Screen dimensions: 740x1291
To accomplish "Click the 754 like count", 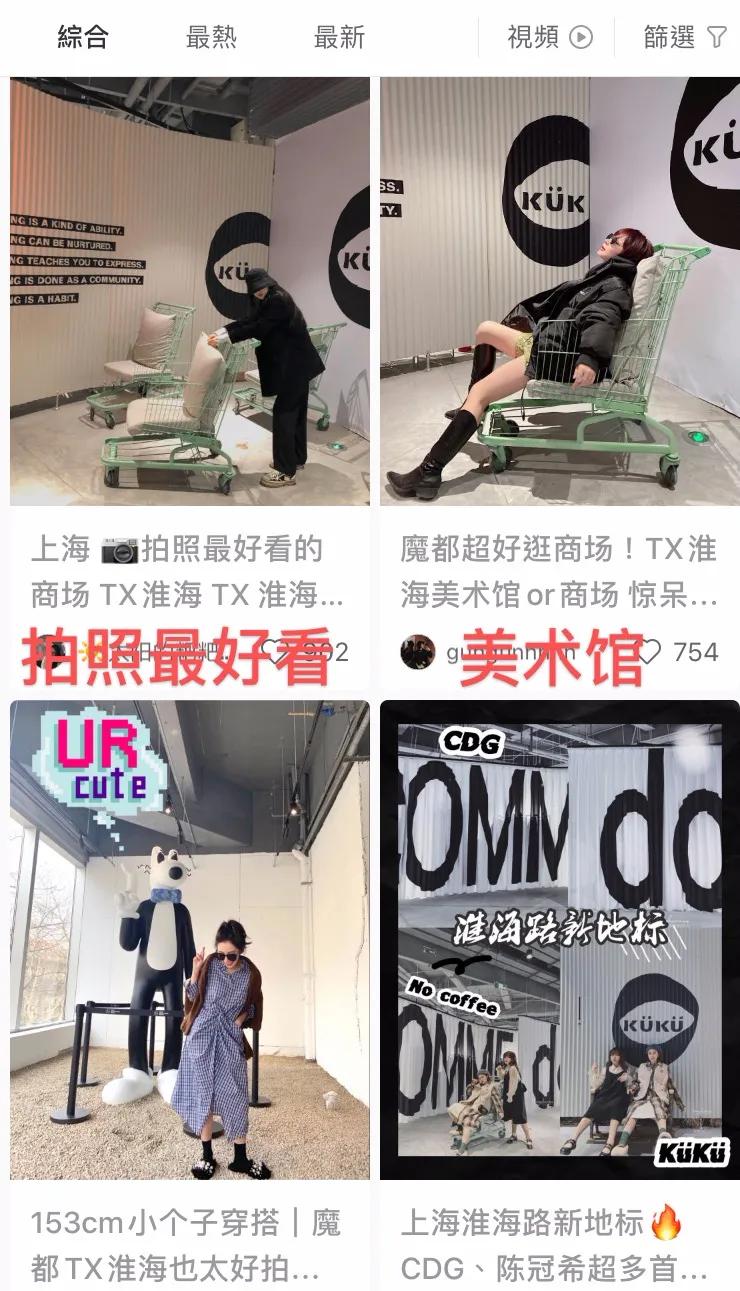I will pyautogui.click(x=695, y=650).
